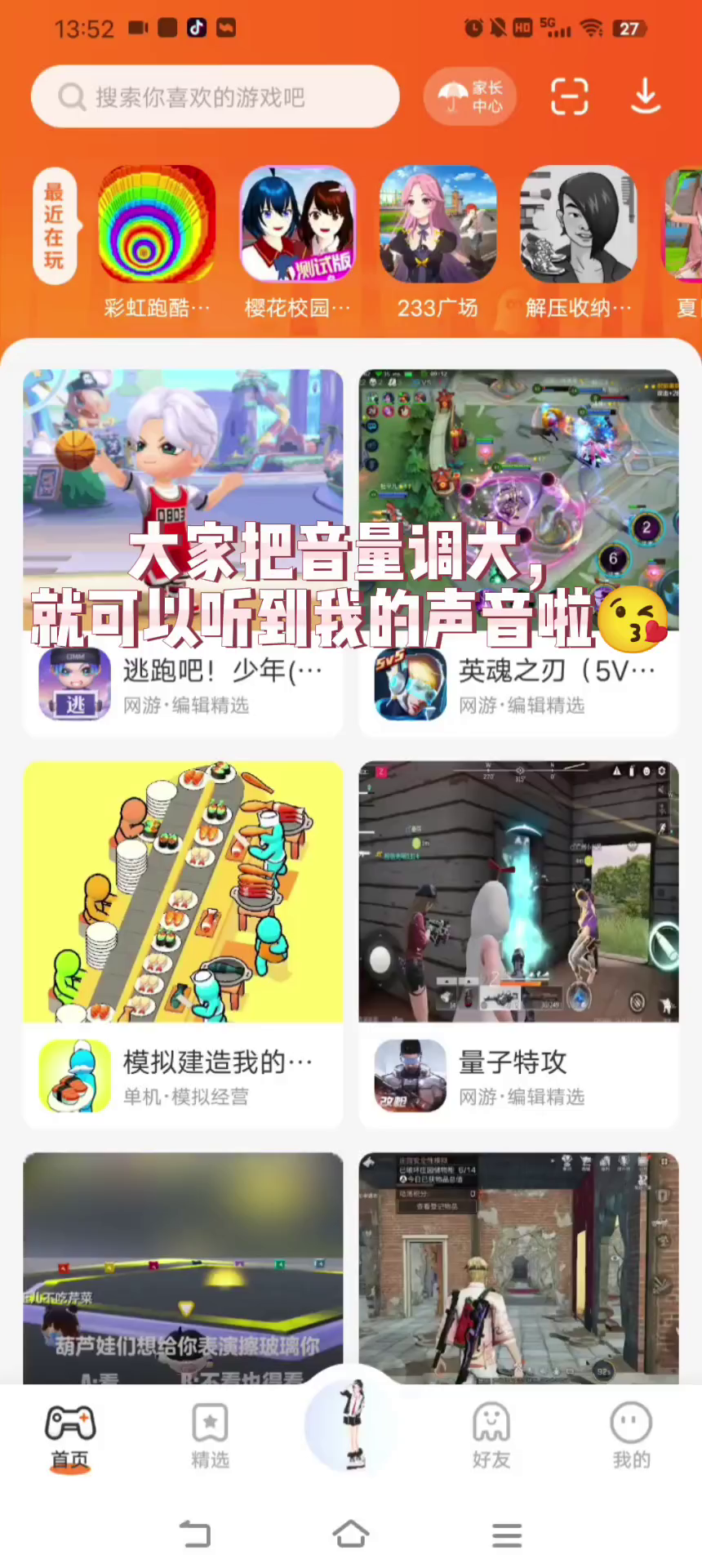Launch recently played 彩虹跑酷
Viewport: 702px width, 1568px height.
(x=157, y=225)
